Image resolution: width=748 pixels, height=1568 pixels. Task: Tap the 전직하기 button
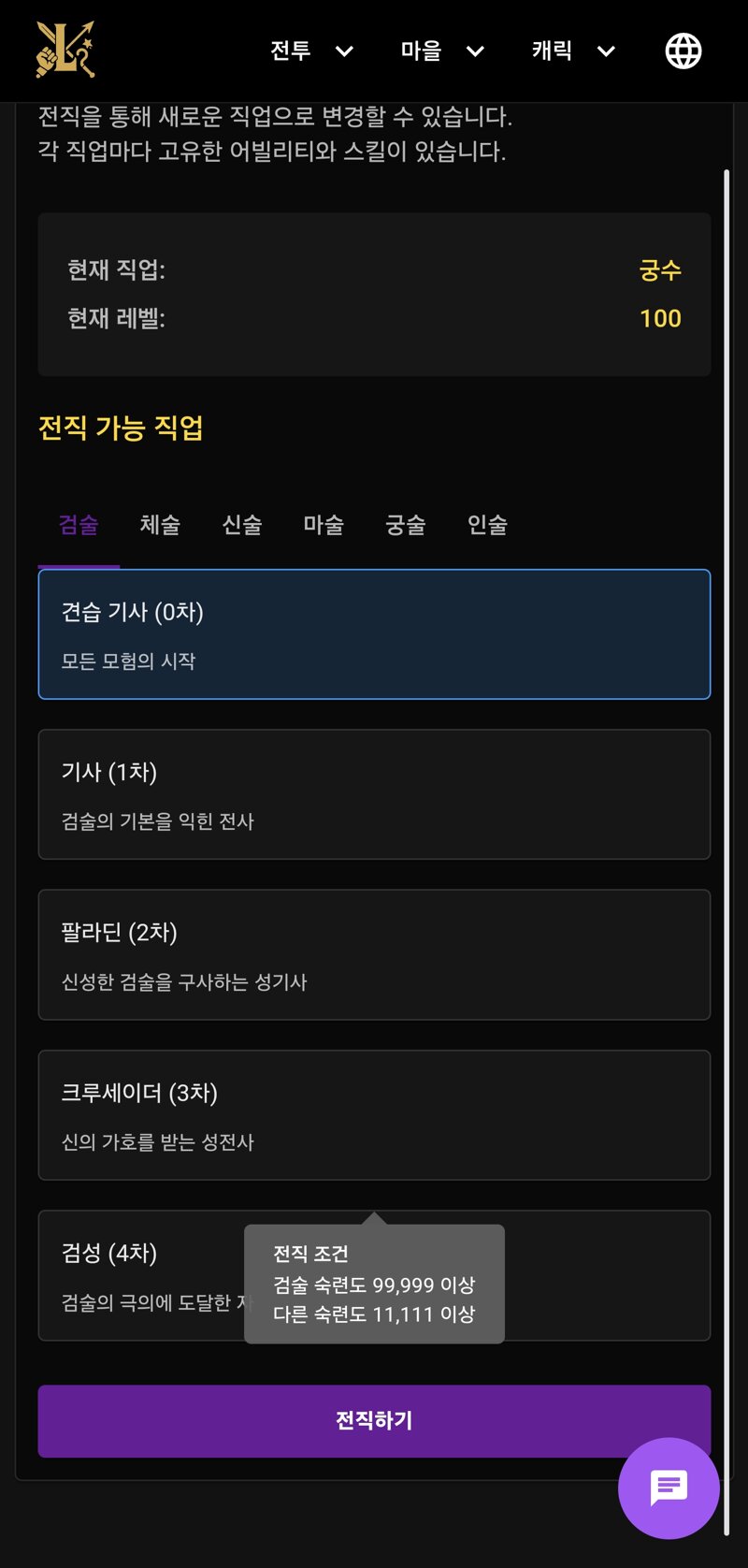pos(374,1421)
